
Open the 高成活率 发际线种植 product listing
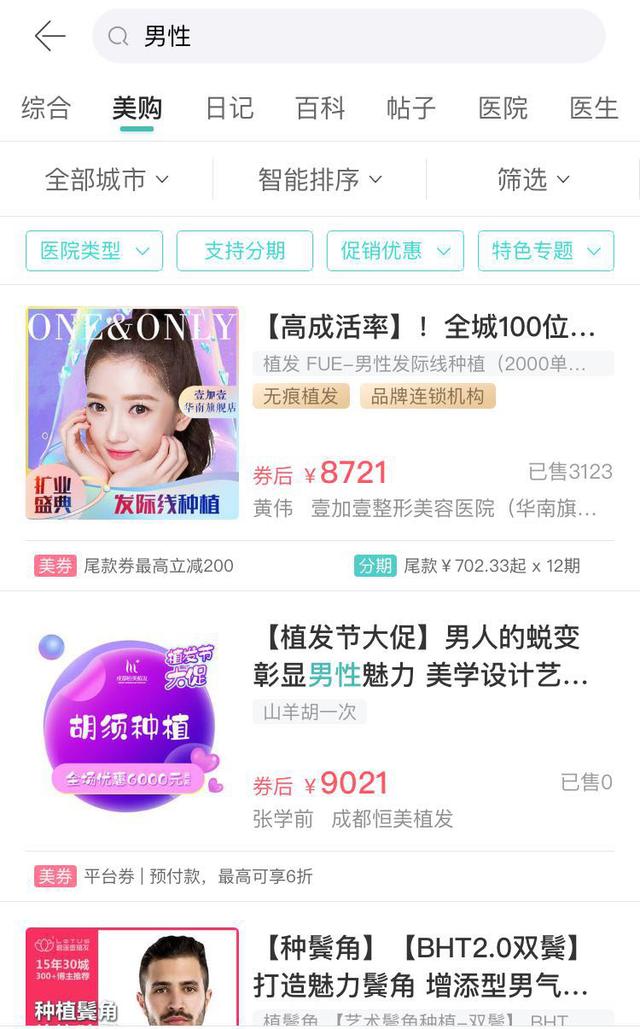[x=320, y=415]
